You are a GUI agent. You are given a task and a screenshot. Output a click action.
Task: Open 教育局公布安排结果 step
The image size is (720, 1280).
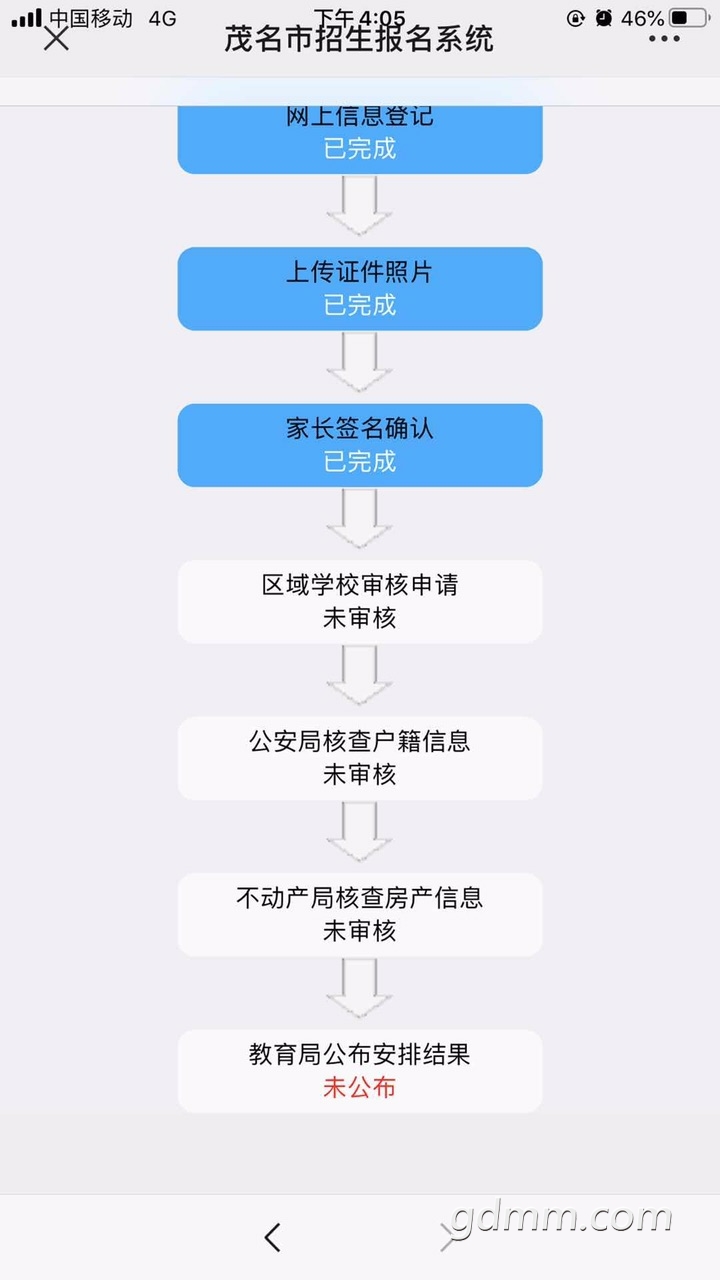point(360,1071)
